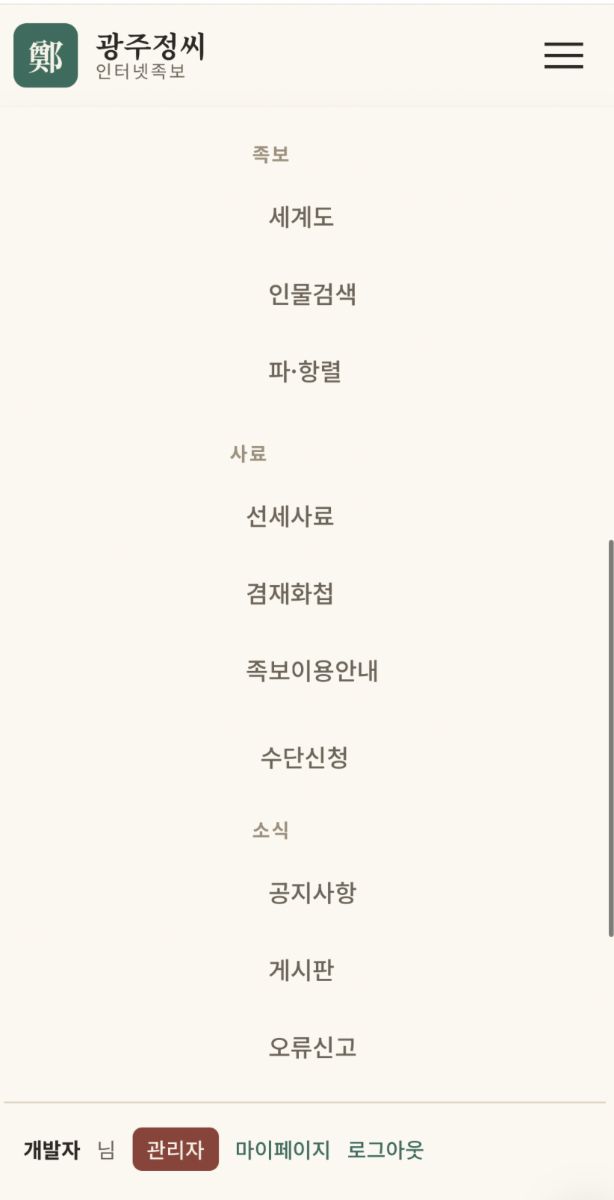Tap 로그아웃 to log out
The width and height of the screenshot is (614, 1200).
[386, 1150]
